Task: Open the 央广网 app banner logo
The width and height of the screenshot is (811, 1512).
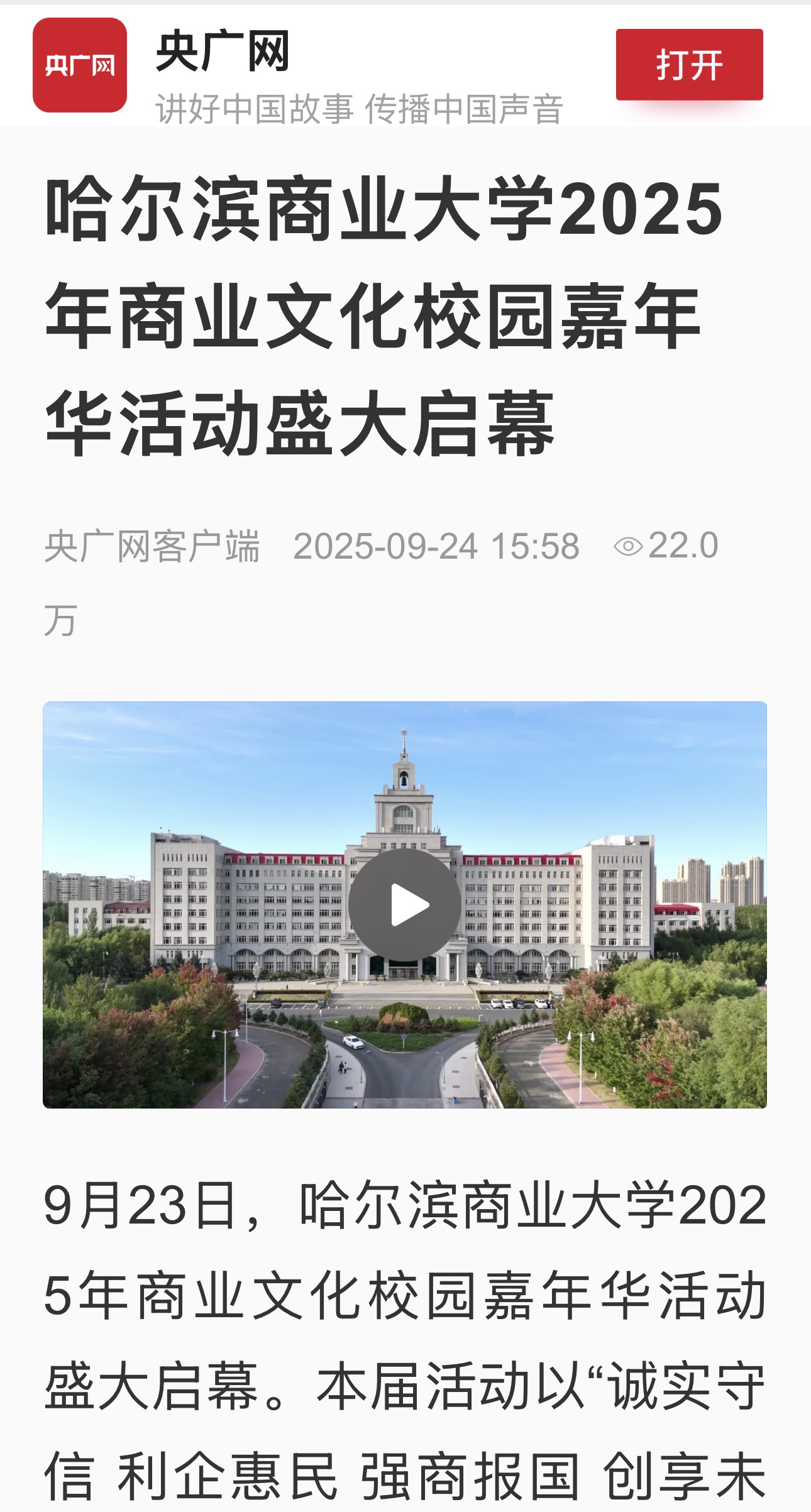Action: (x=80, y=65)
